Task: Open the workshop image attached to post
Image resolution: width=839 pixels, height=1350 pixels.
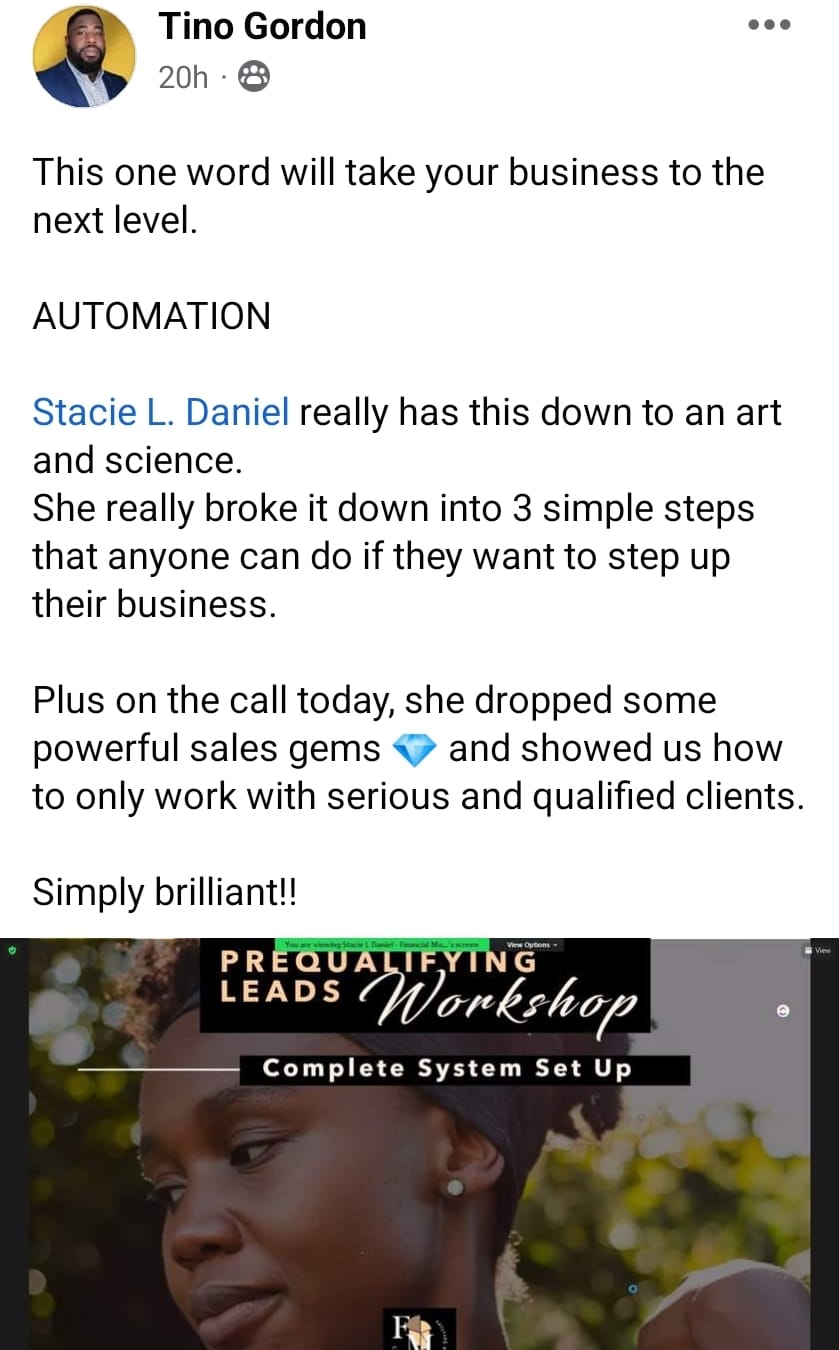Action: tap(419, 1143)
